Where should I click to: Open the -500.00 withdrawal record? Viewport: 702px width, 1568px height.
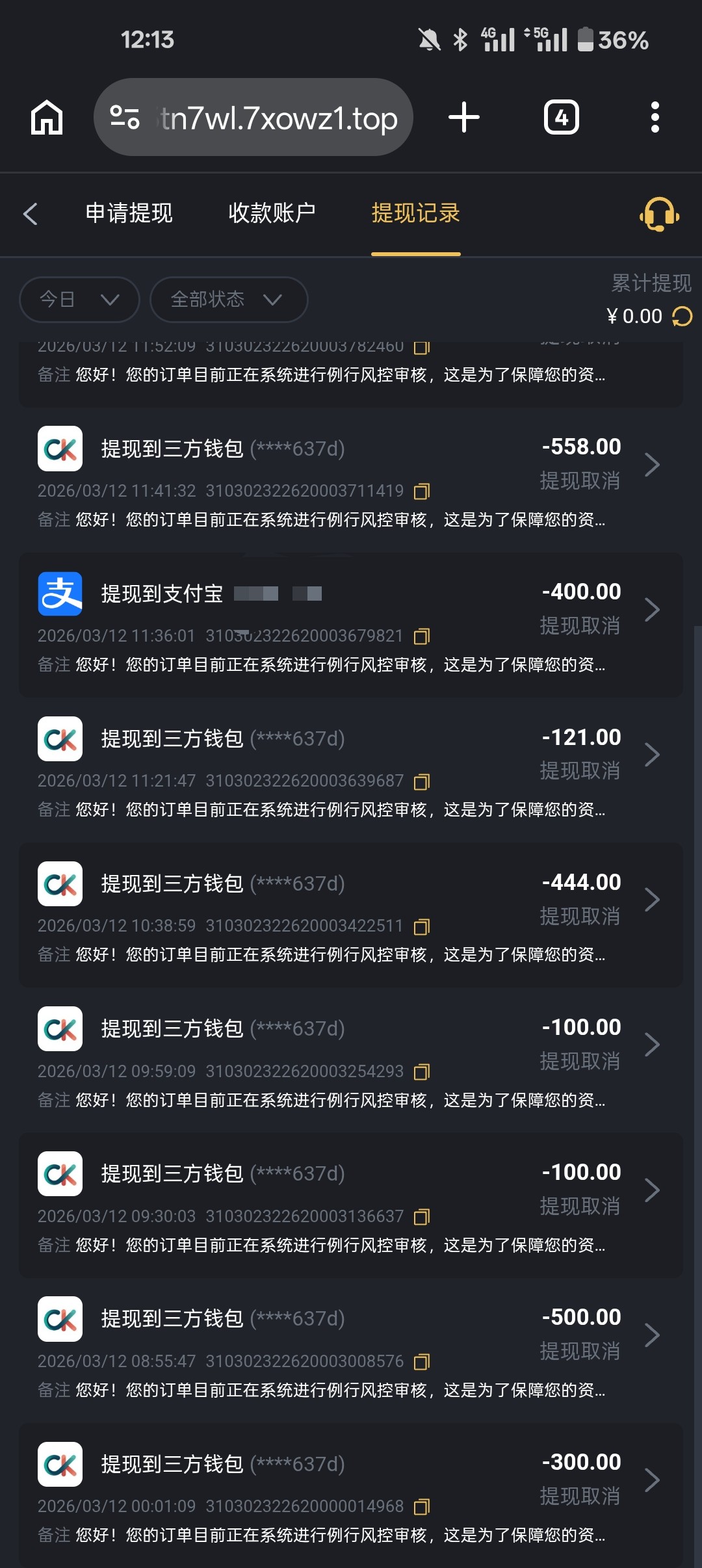351,1335
